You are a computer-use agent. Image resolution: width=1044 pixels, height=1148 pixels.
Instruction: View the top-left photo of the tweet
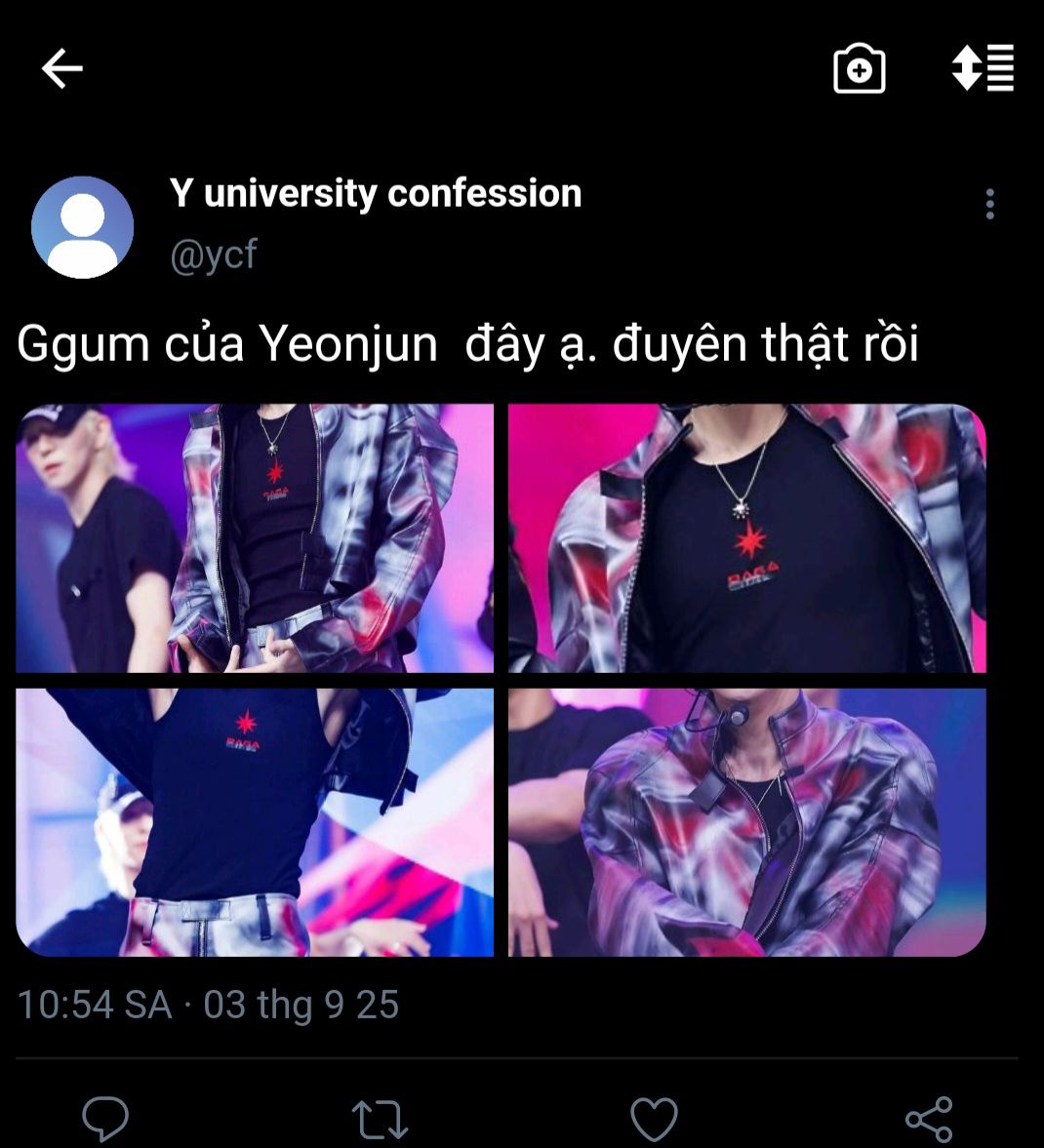pyautogui.click(x=255, y=538)
